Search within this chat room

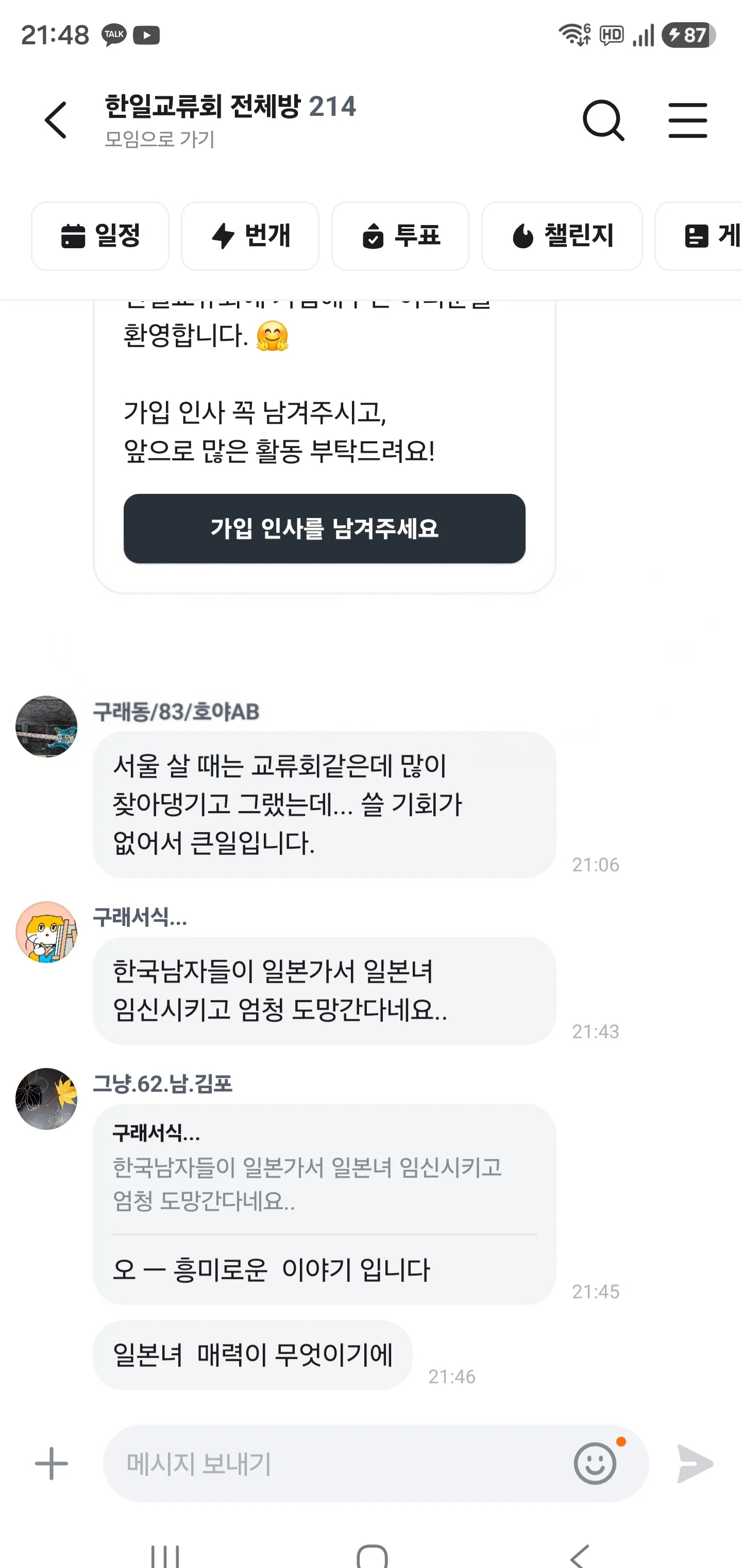coord(603,120)
